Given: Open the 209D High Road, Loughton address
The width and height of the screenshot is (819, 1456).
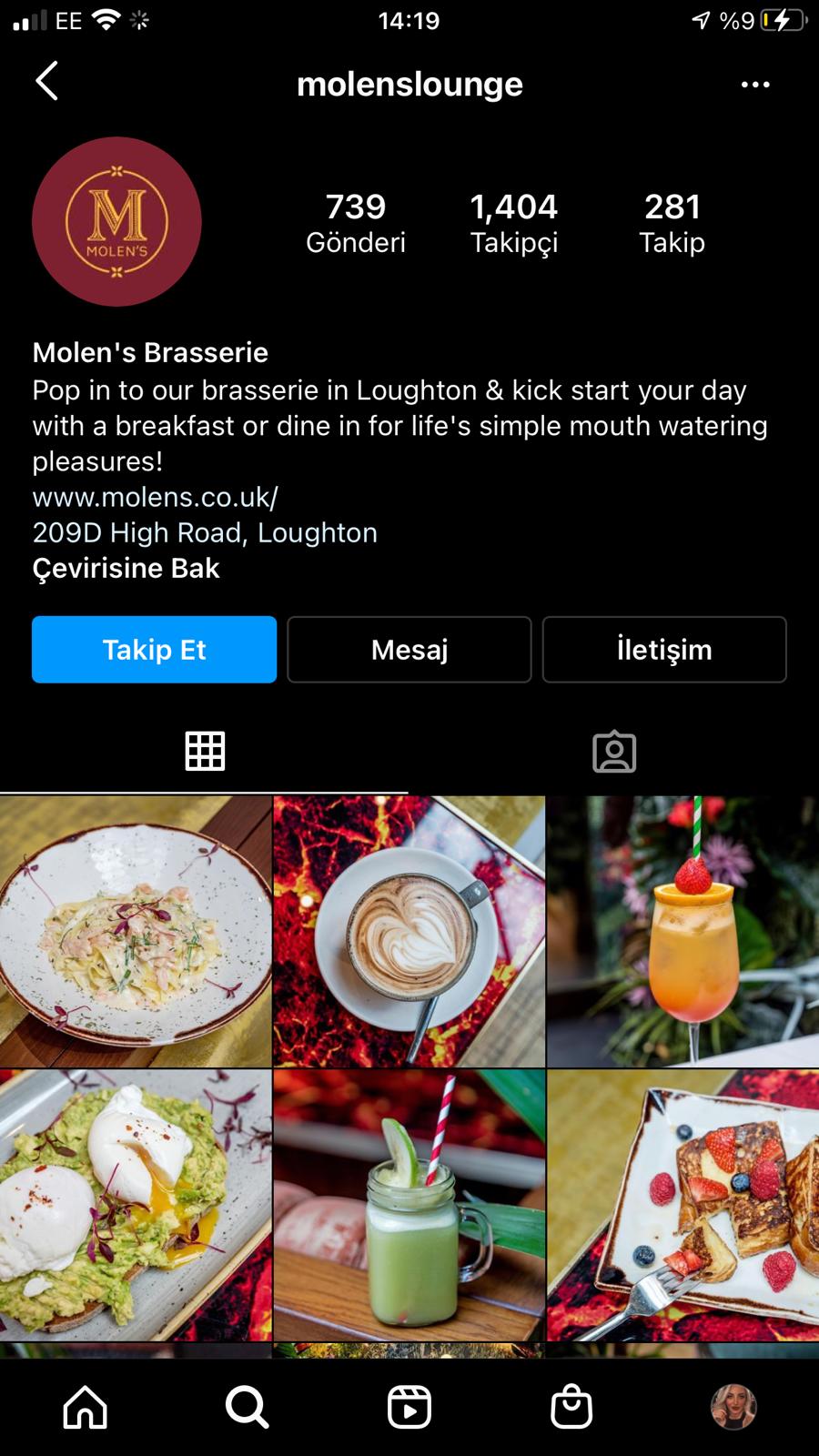Looking at the screenshot, I should 205,532.
